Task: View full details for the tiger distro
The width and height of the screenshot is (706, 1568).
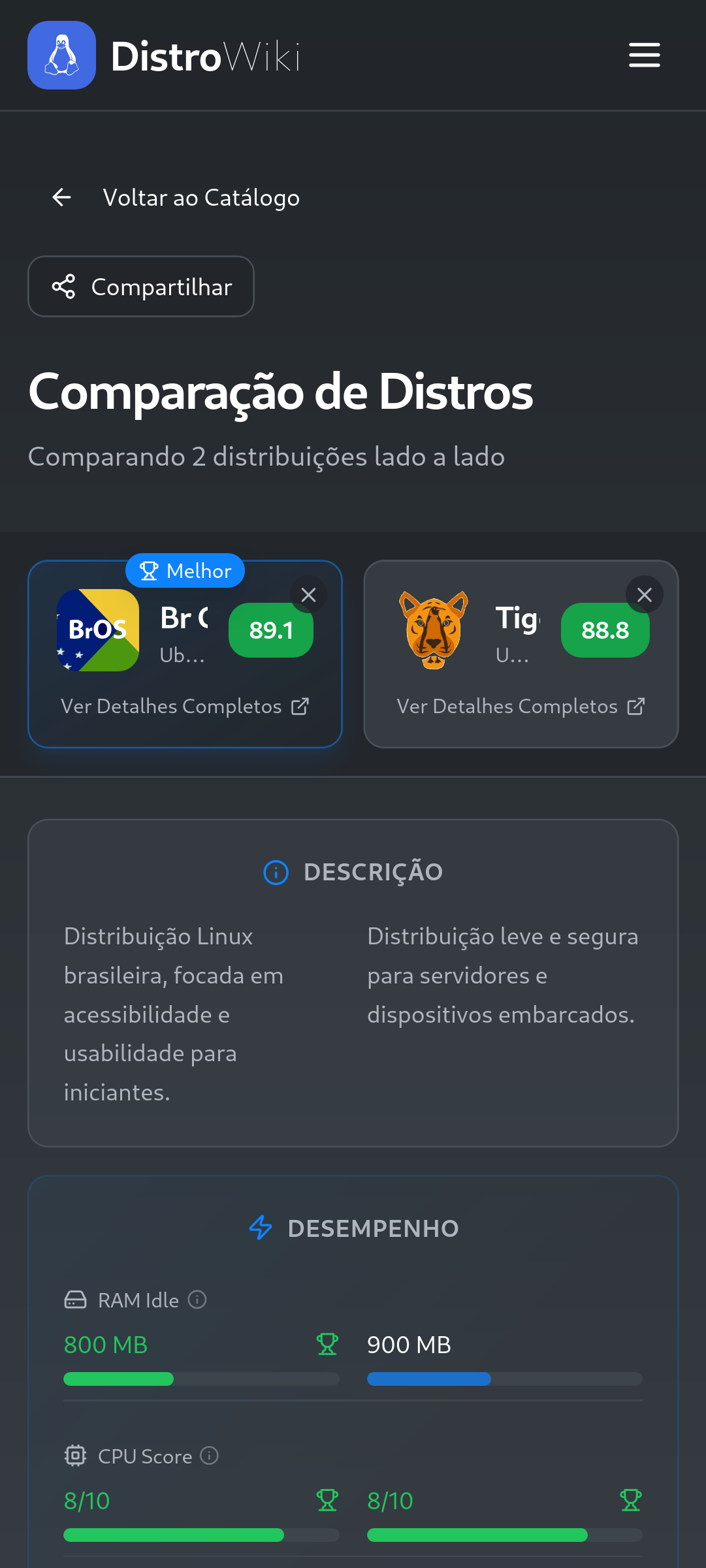Action: 521,707
